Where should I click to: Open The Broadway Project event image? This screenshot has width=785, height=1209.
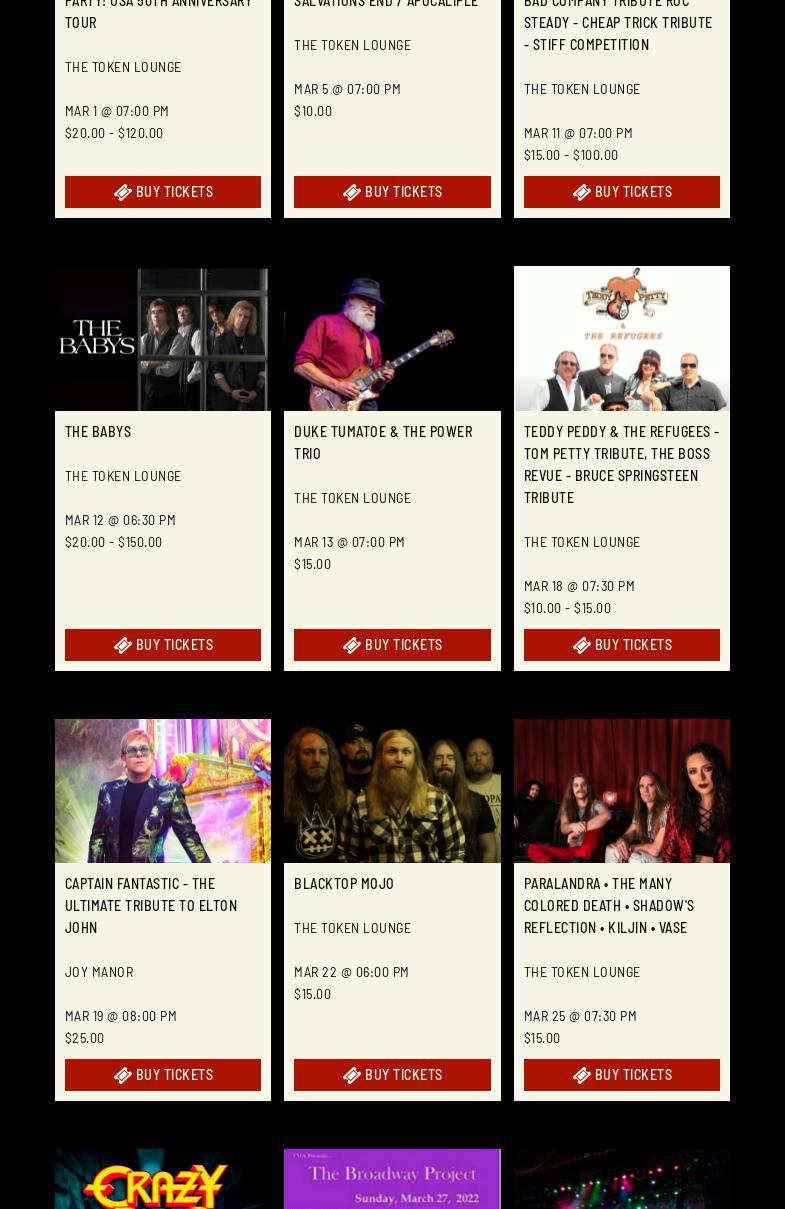(392, 1180)
